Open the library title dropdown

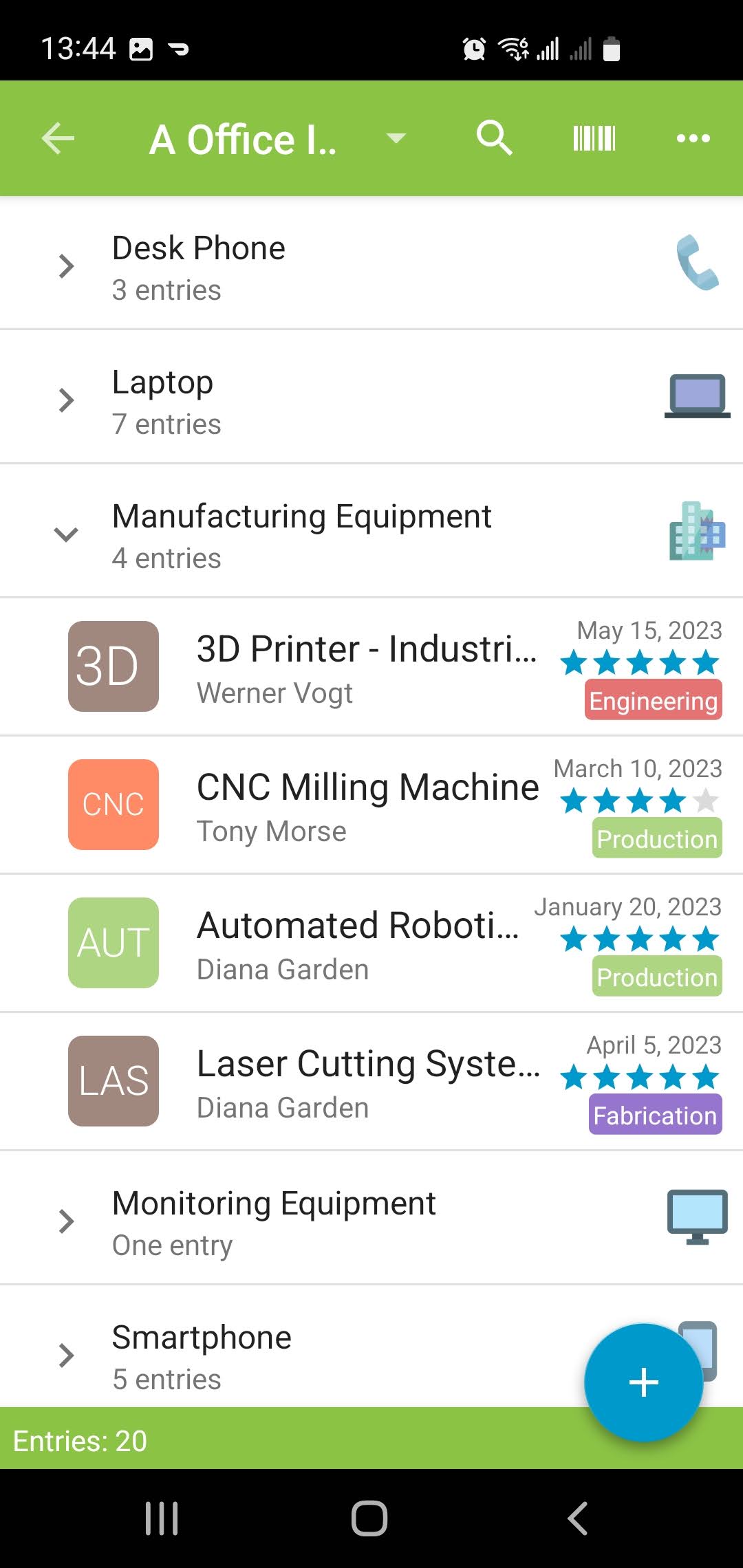396,138
